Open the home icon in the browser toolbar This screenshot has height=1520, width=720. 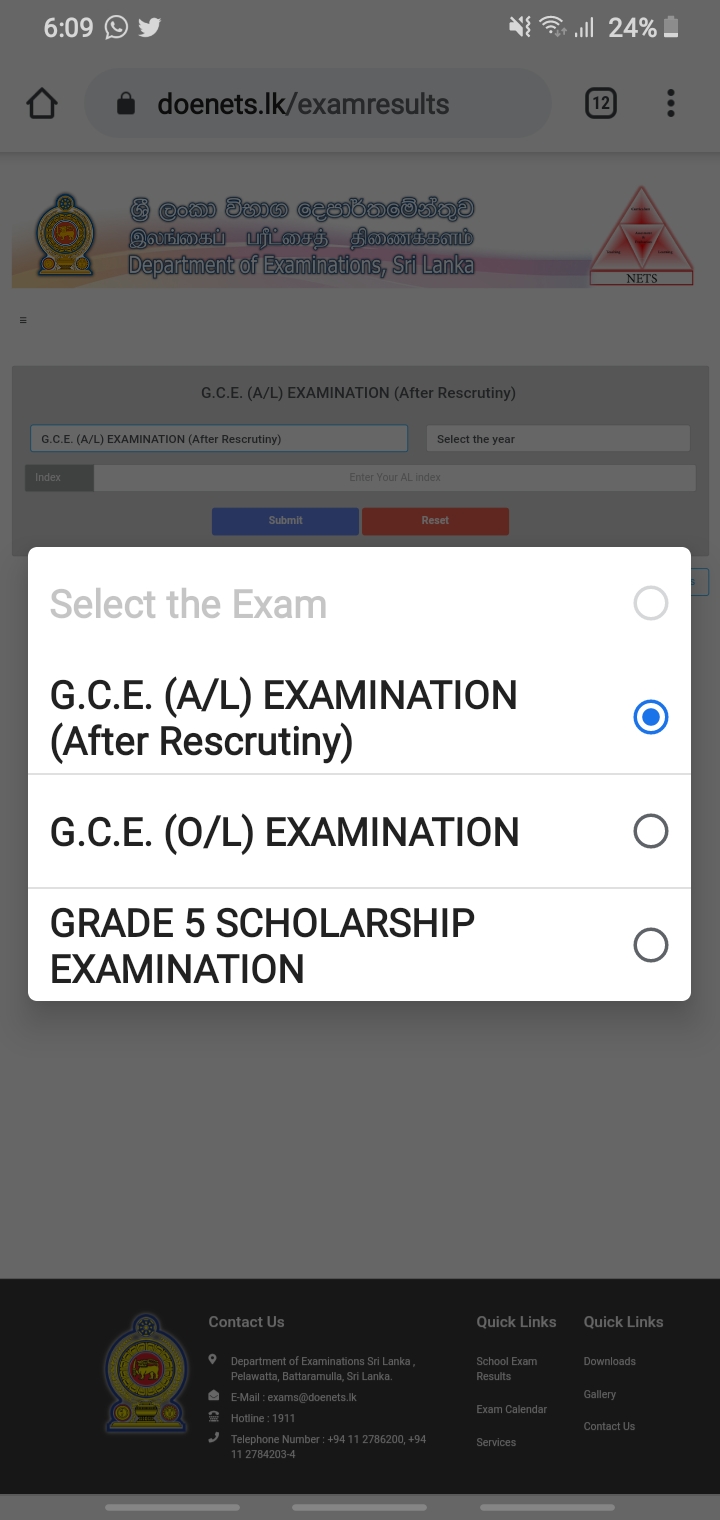41,102
